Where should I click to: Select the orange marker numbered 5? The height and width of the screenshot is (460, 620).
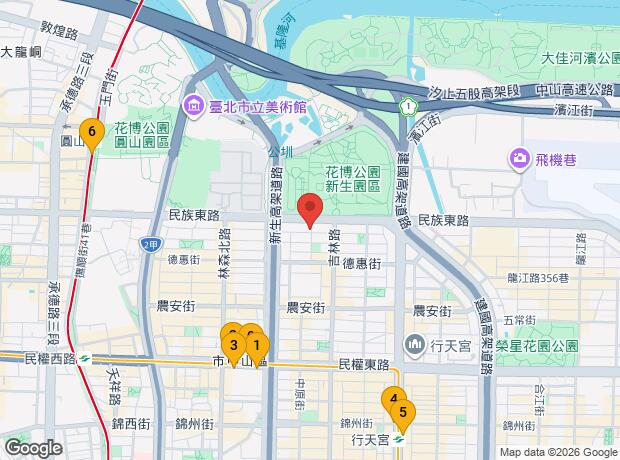click(x=403, y=411)
